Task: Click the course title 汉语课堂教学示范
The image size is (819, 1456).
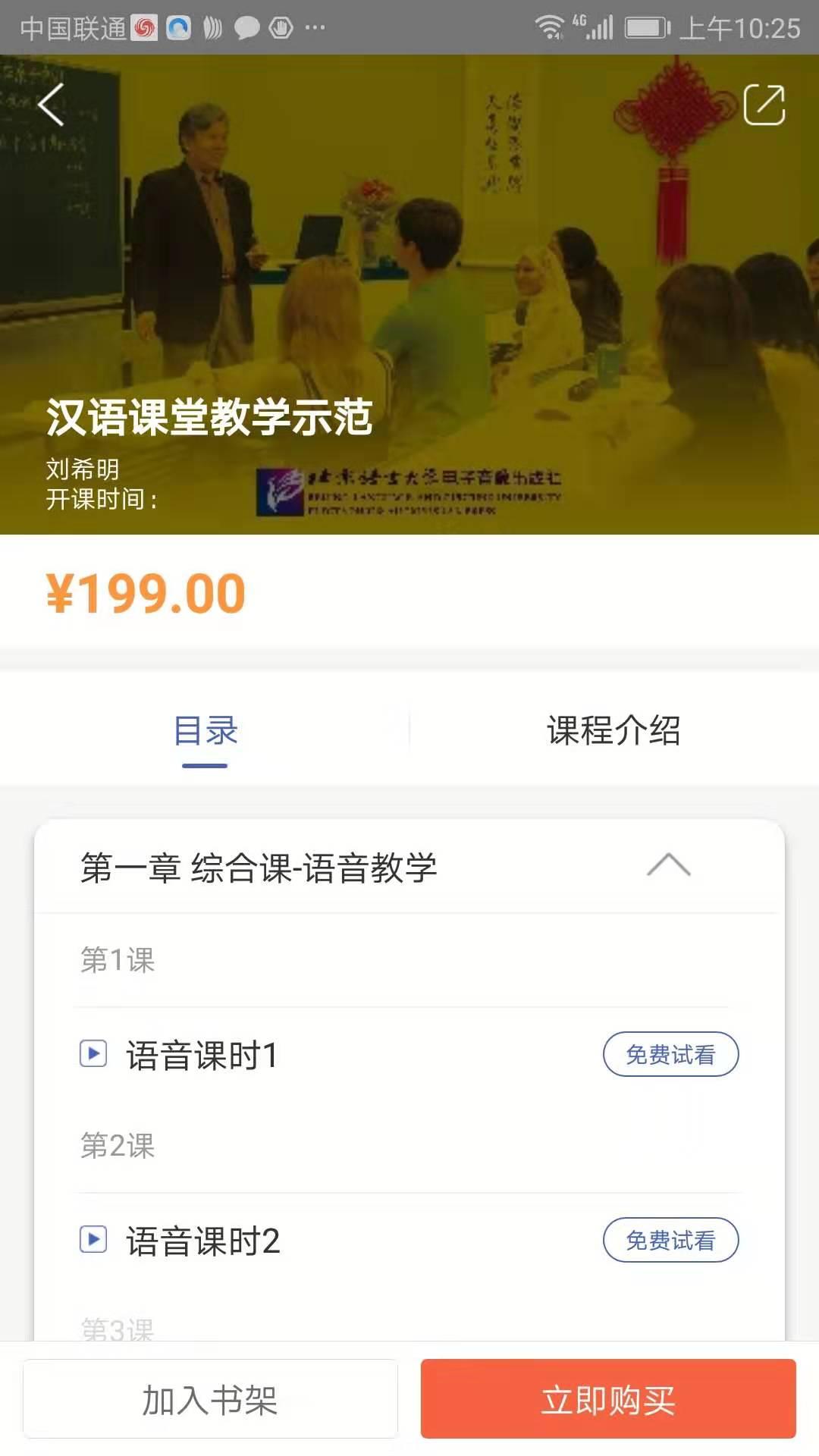Action: coord(210,416)
